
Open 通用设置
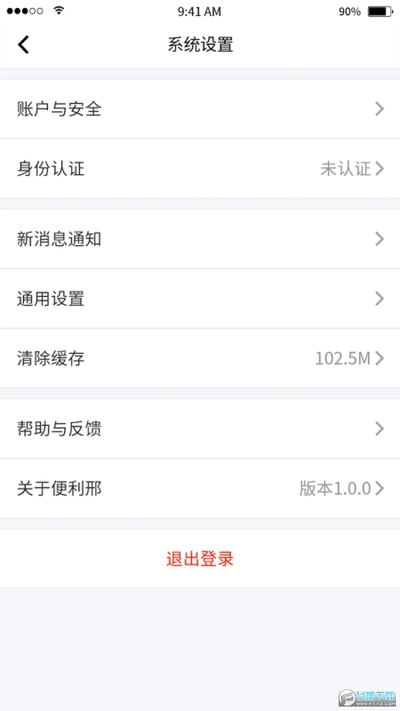coord(200,299)
